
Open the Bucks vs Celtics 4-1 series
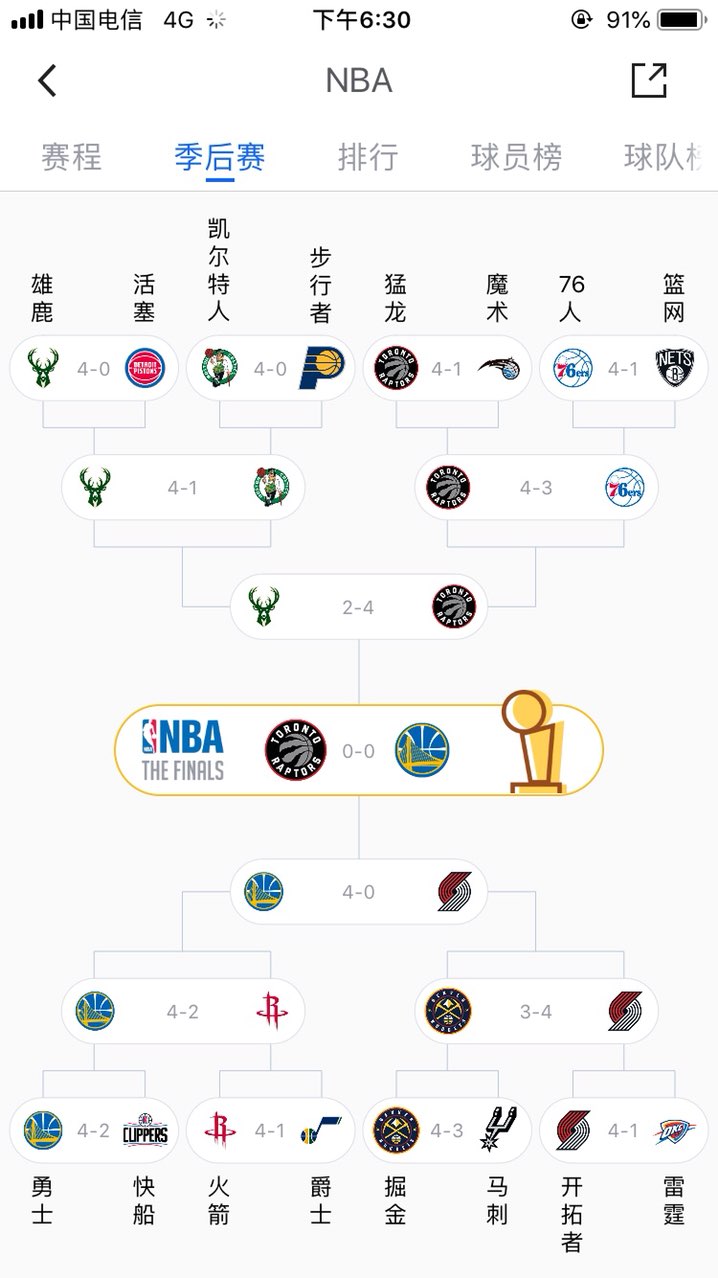coord(182,488)
